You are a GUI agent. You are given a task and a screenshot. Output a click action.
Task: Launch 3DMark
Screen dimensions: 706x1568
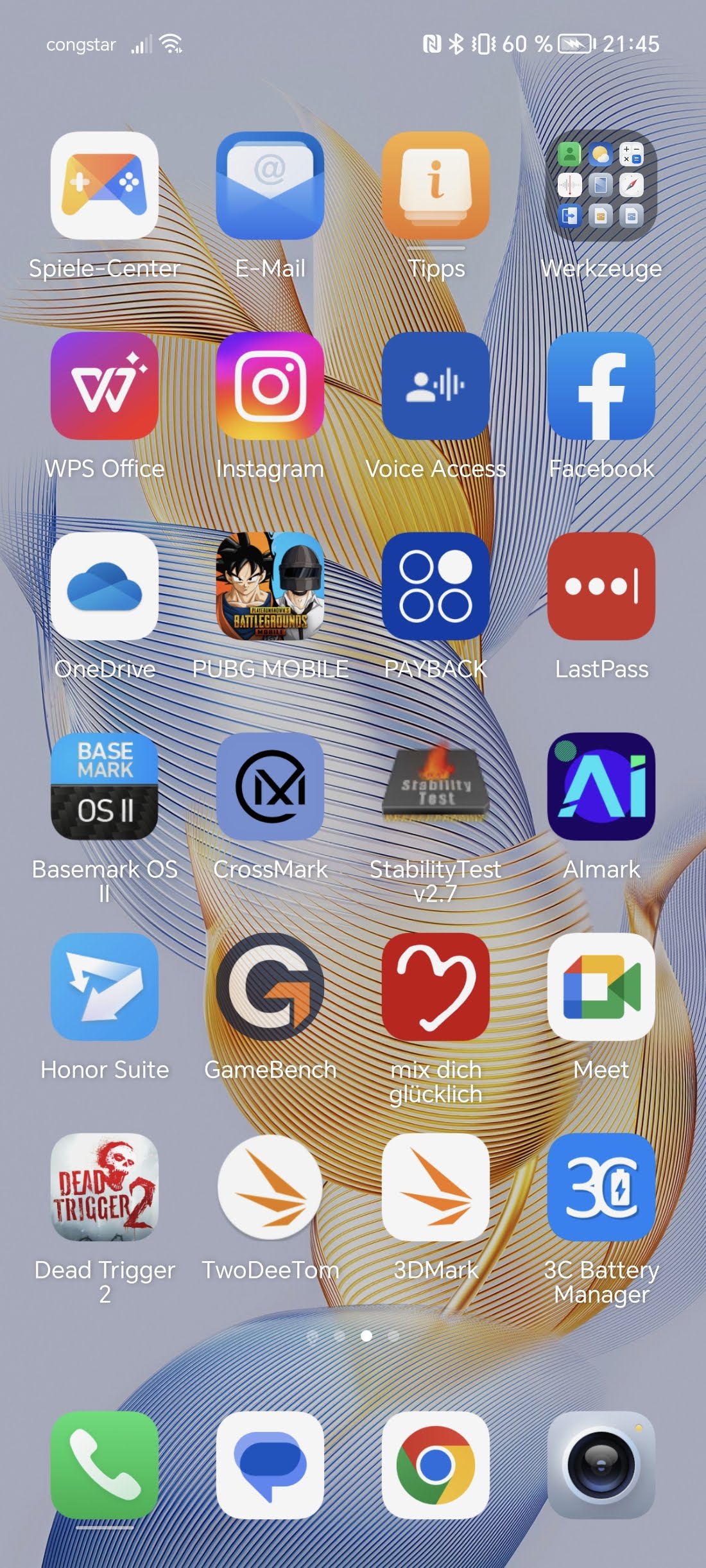click(x=436, y=1187)
